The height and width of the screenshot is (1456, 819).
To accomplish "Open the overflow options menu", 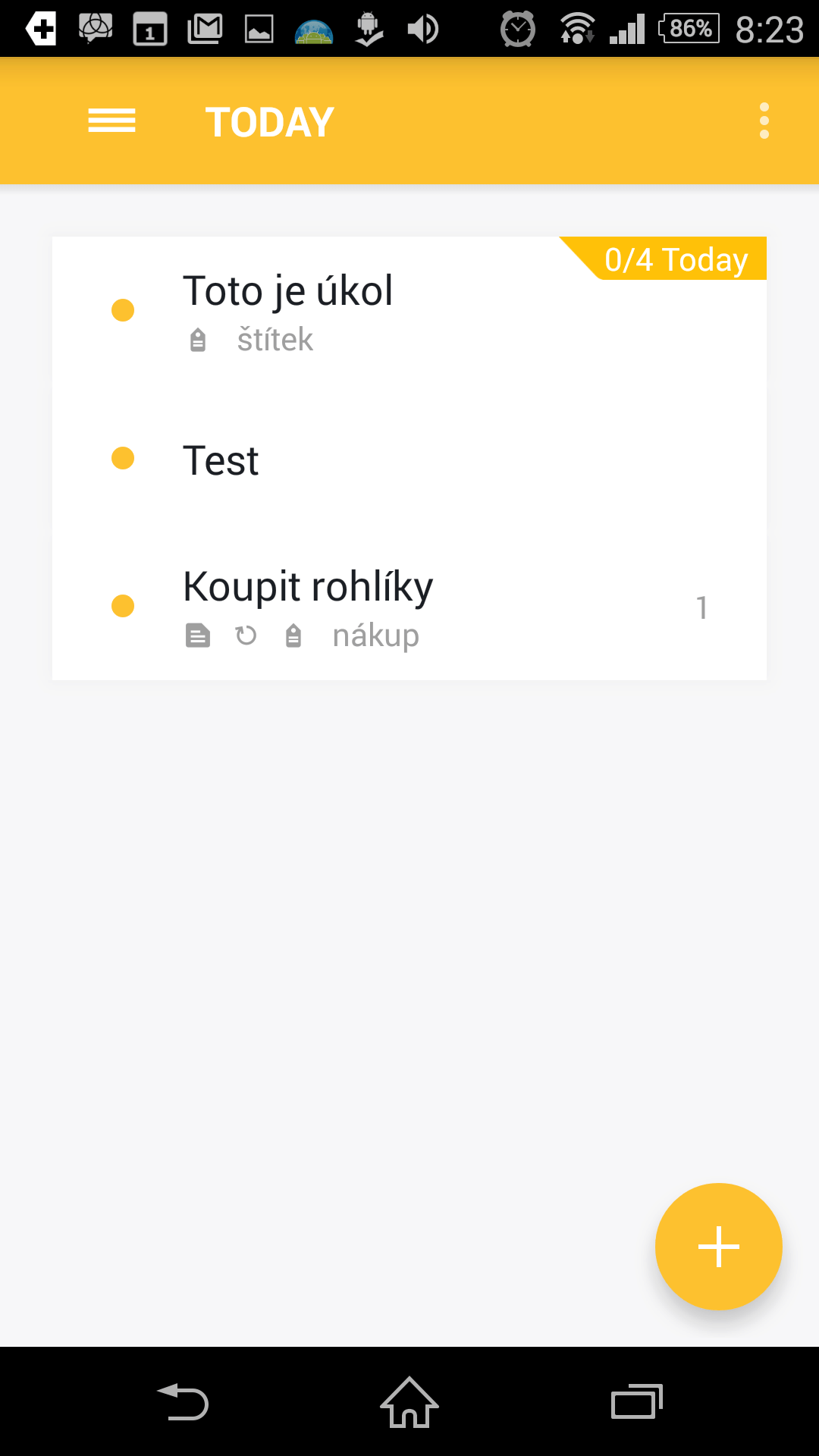I will tap(764, 121).
